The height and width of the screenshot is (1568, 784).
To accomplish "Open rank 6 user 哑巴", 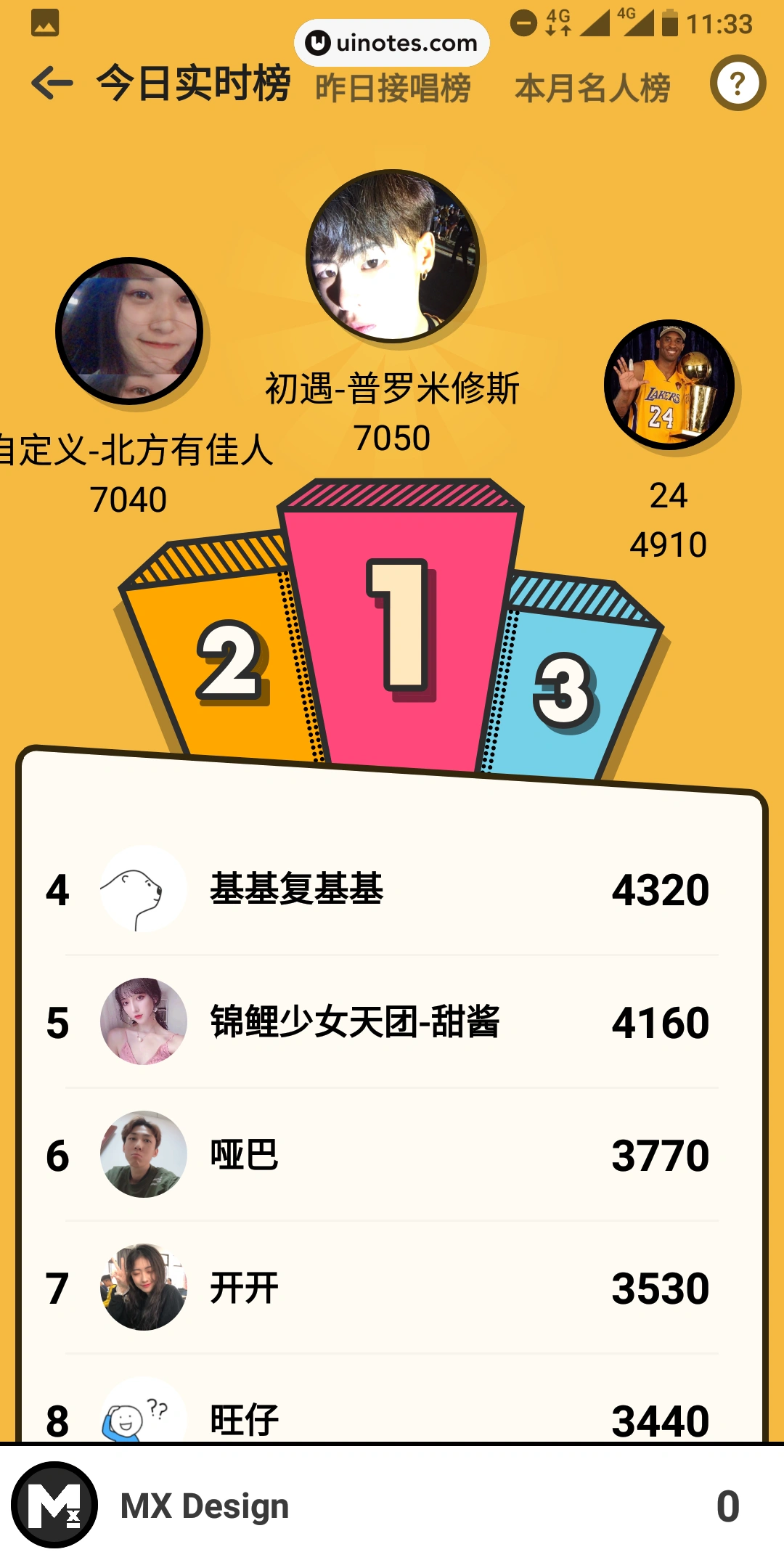I will pyautogui.click(x=392, y=1155).
